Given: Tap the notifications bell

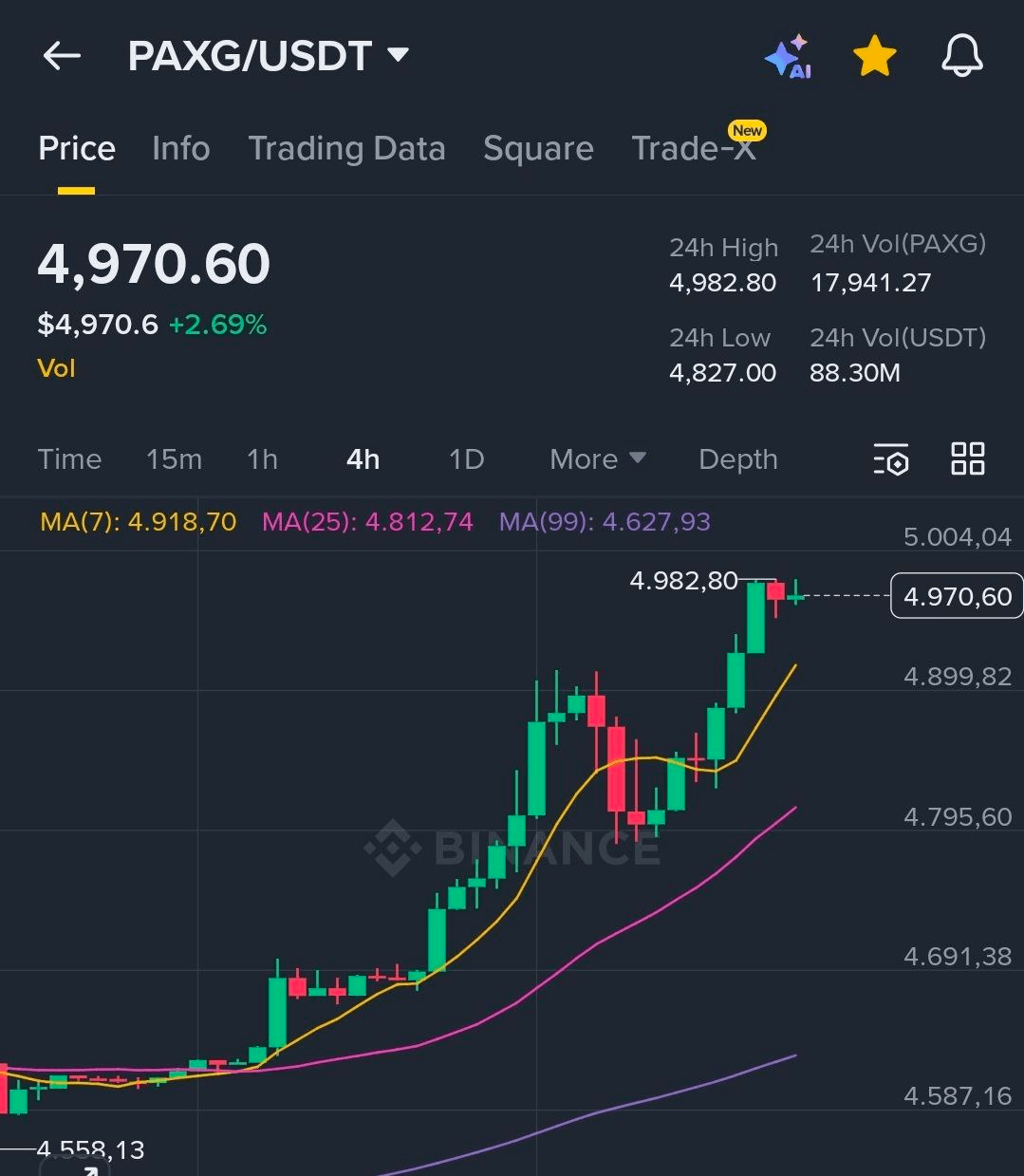Looking at the screenshot, I should coord(962,55).
